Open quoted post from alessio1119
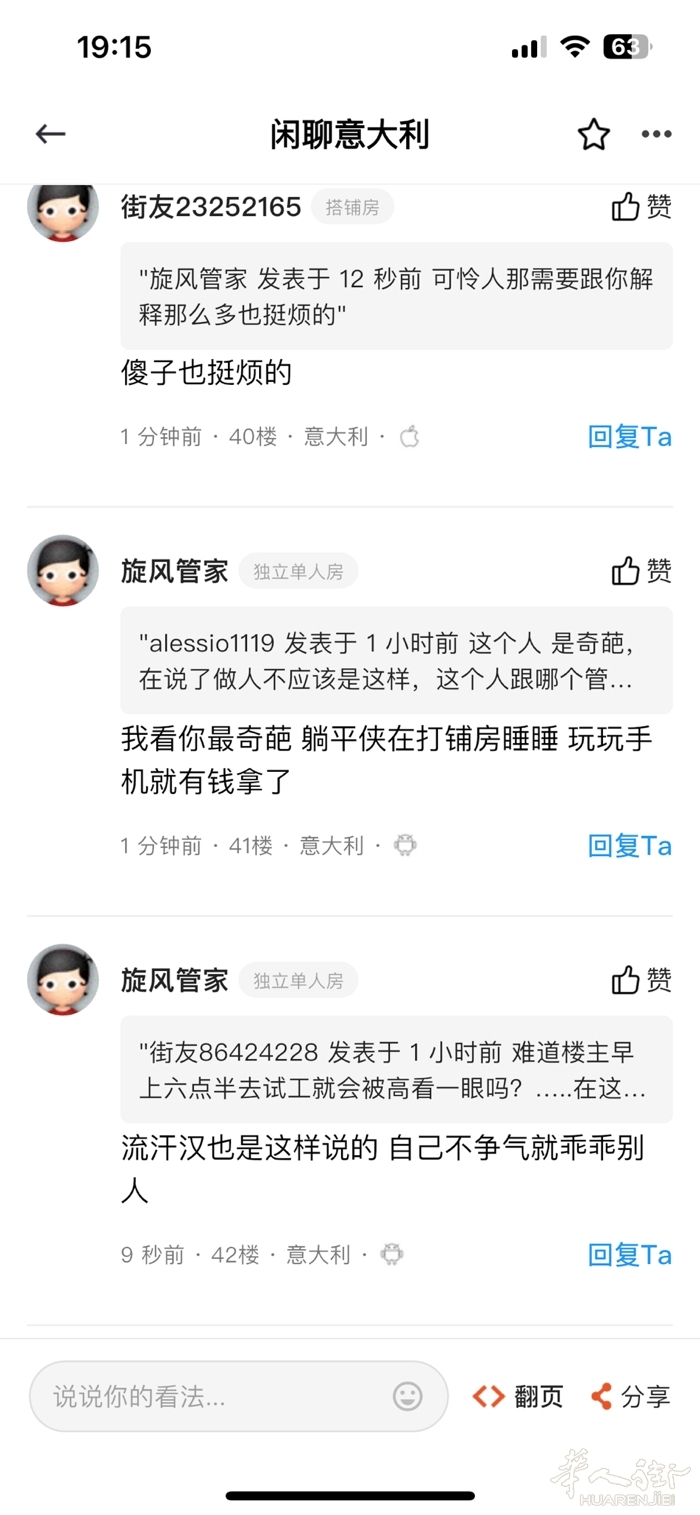The width and height of the screenshot is (700, 1515). click(x=396, y=660)
